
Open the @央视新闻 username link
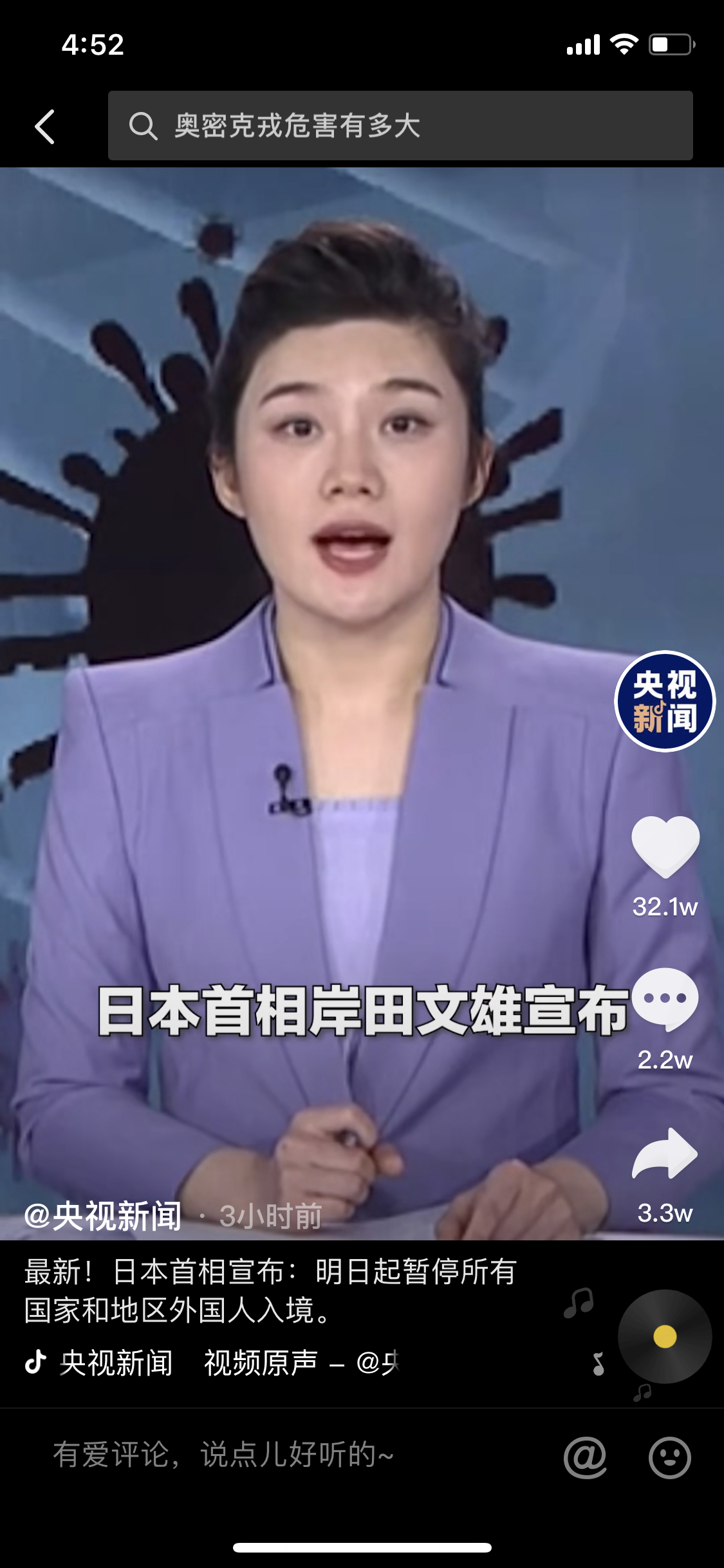click(x=103, y=1216)
